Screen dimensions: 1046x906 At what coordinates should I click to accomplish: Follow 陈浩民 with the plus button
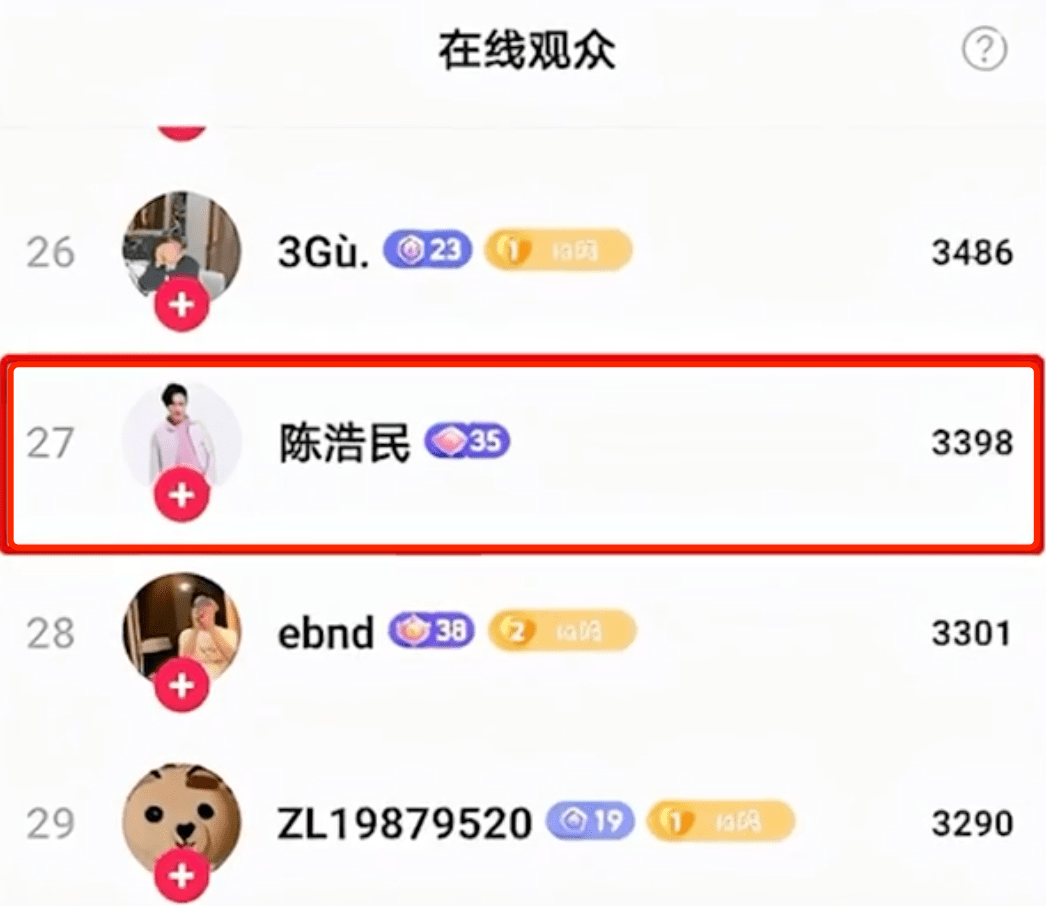(181, 495)
